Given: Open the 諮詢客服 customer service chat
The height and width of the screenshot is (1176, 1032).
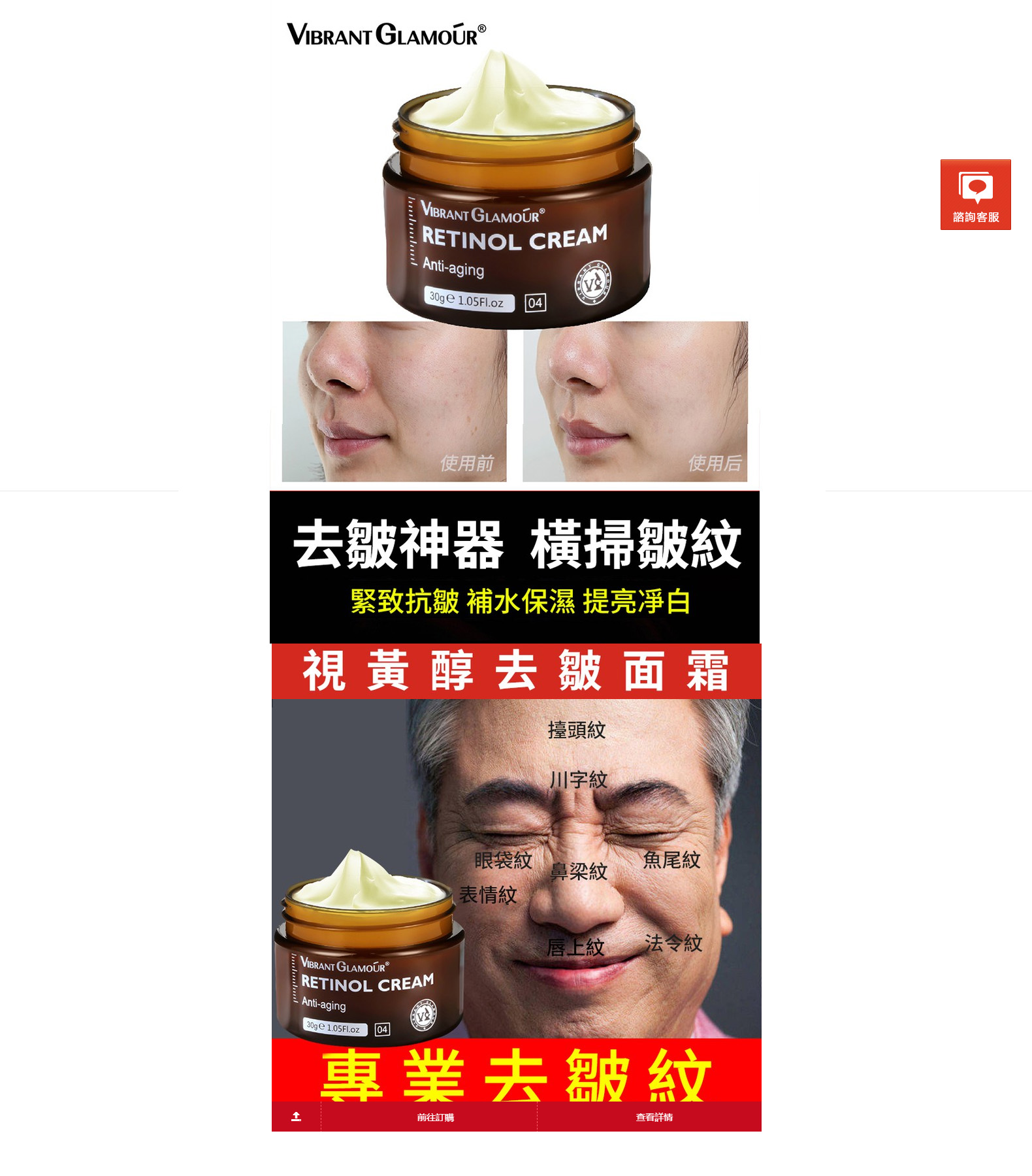Looking at the screenshot, I should click(x=975, y=195).
